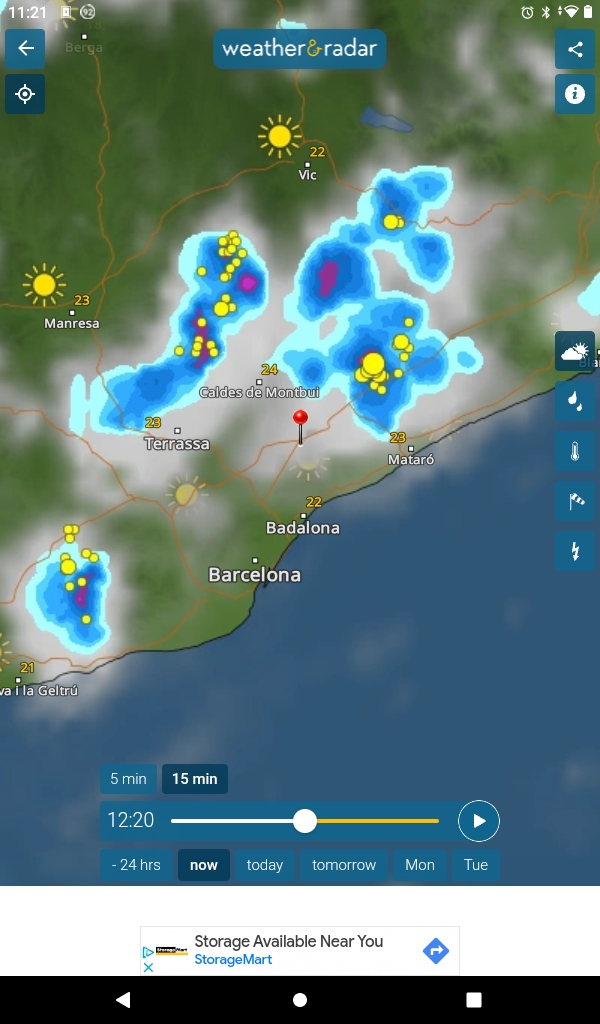600x1024 pixels.
Task: Show the past 24 hrs radar
Action: click(136, 865)
